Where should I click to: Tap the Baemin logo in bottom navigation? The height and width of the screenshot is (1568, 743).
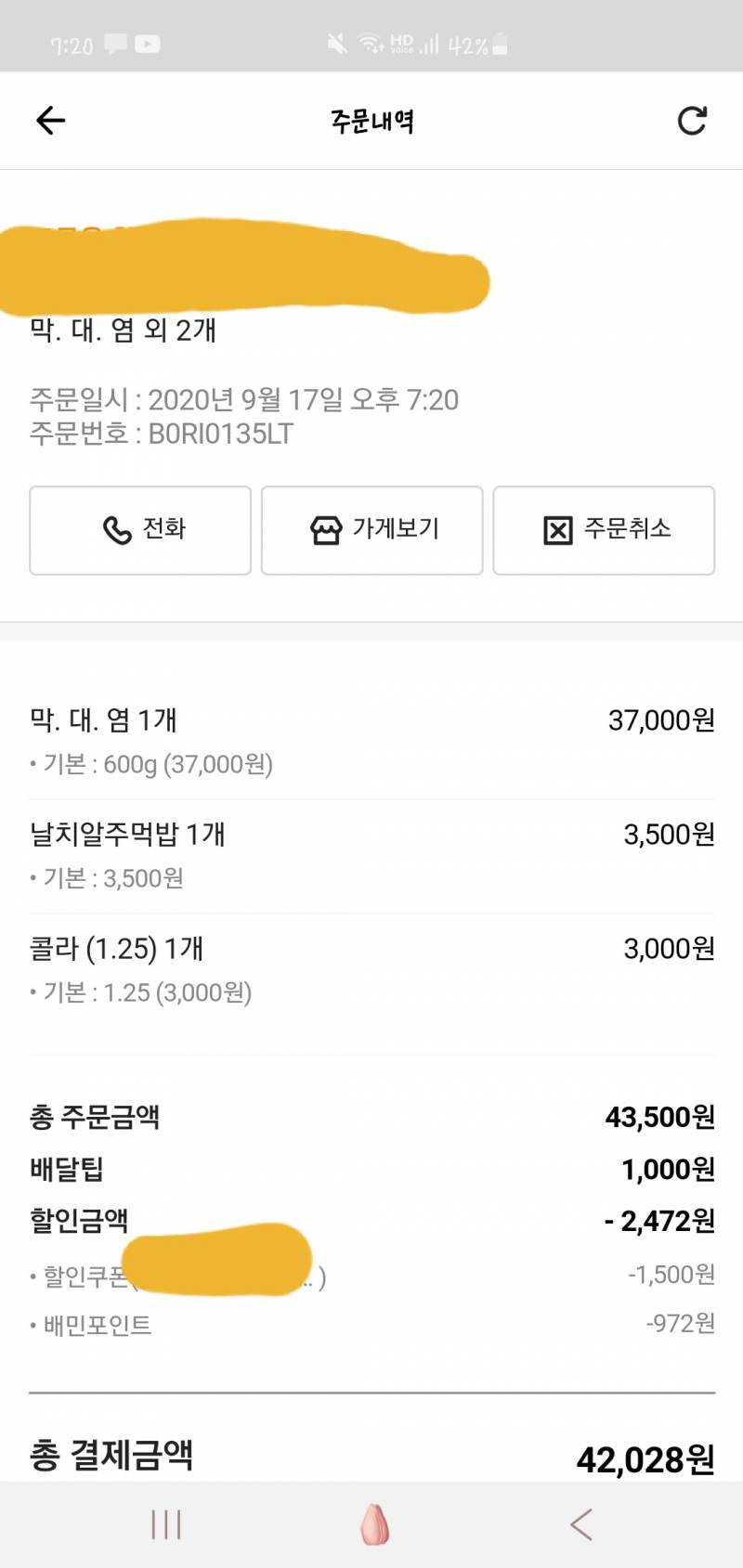(x=371, y=1523)
